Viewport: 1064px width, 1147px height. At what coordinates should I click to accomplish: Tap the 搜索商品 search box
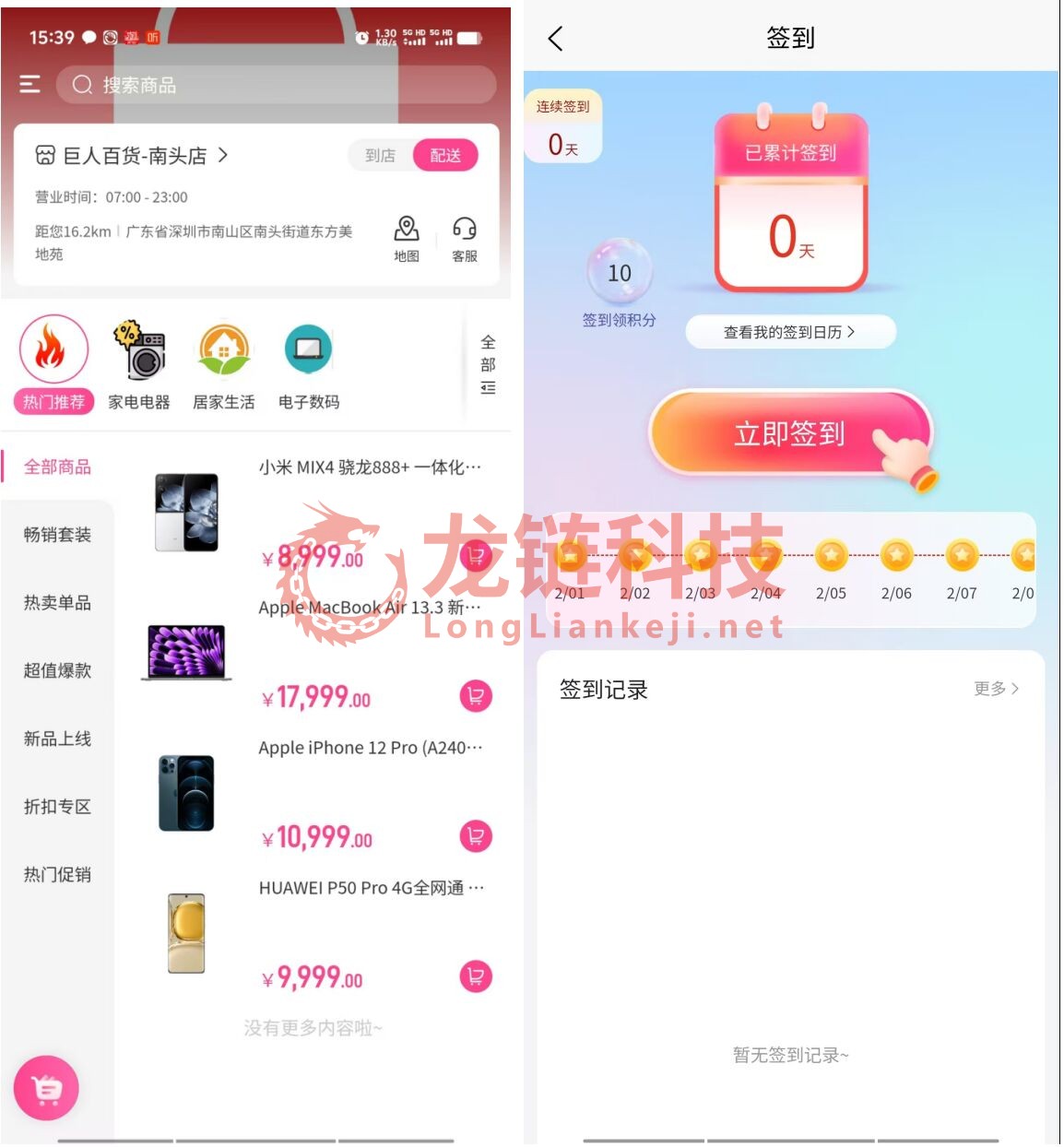277,85
